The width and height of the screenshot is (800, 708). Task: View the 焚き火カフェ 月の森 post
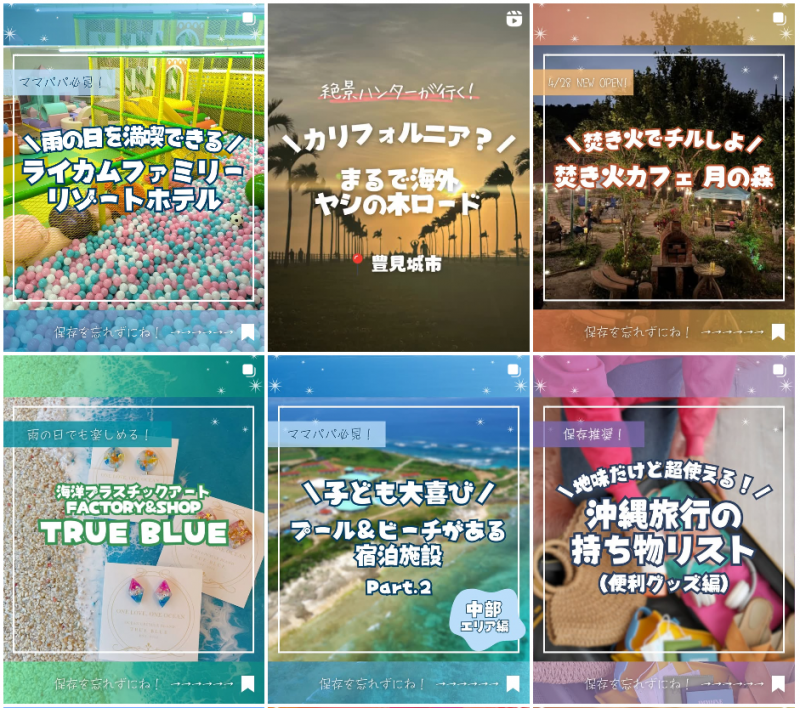[664, 178]
